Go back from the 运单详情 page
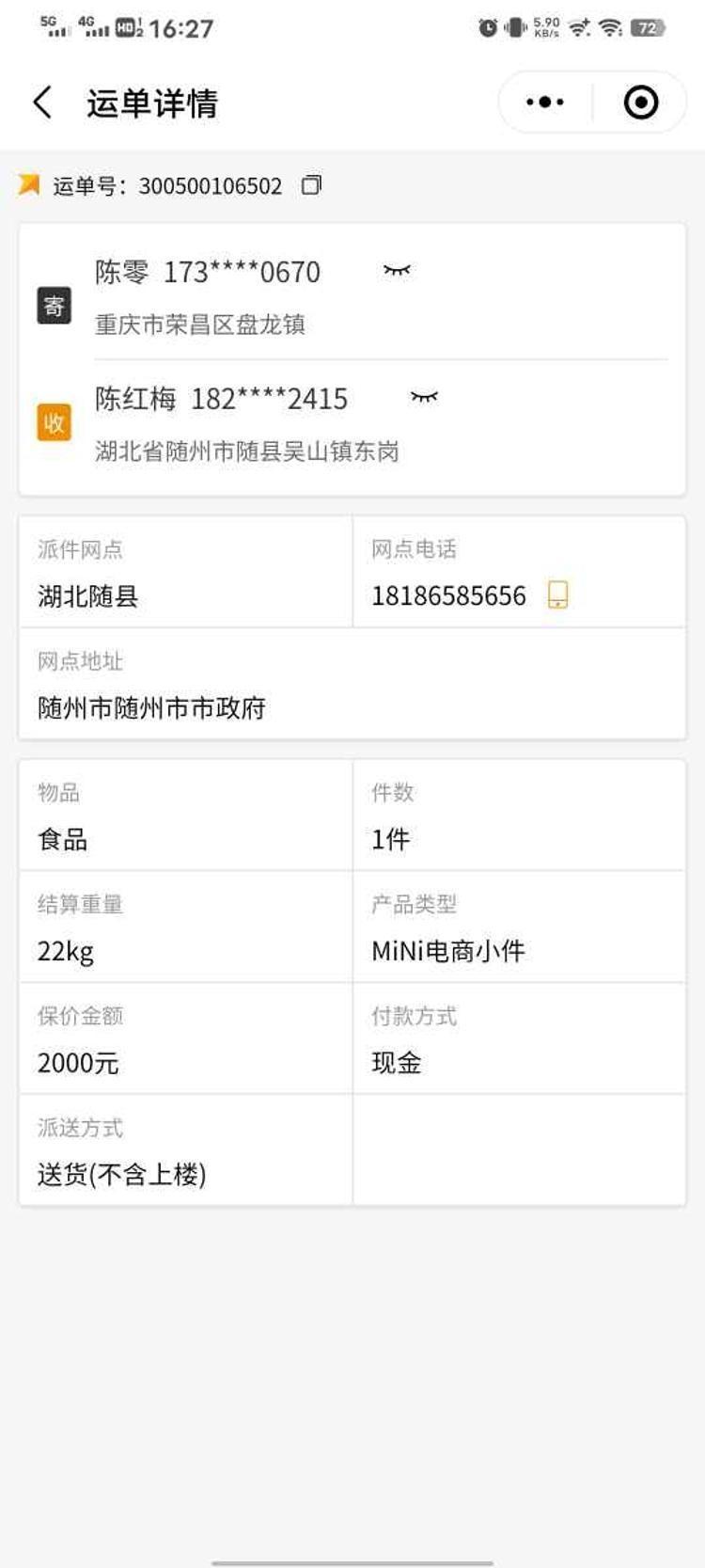Image resolution: width=705 pixels, height=1568 pixels. tap(42, 102)
